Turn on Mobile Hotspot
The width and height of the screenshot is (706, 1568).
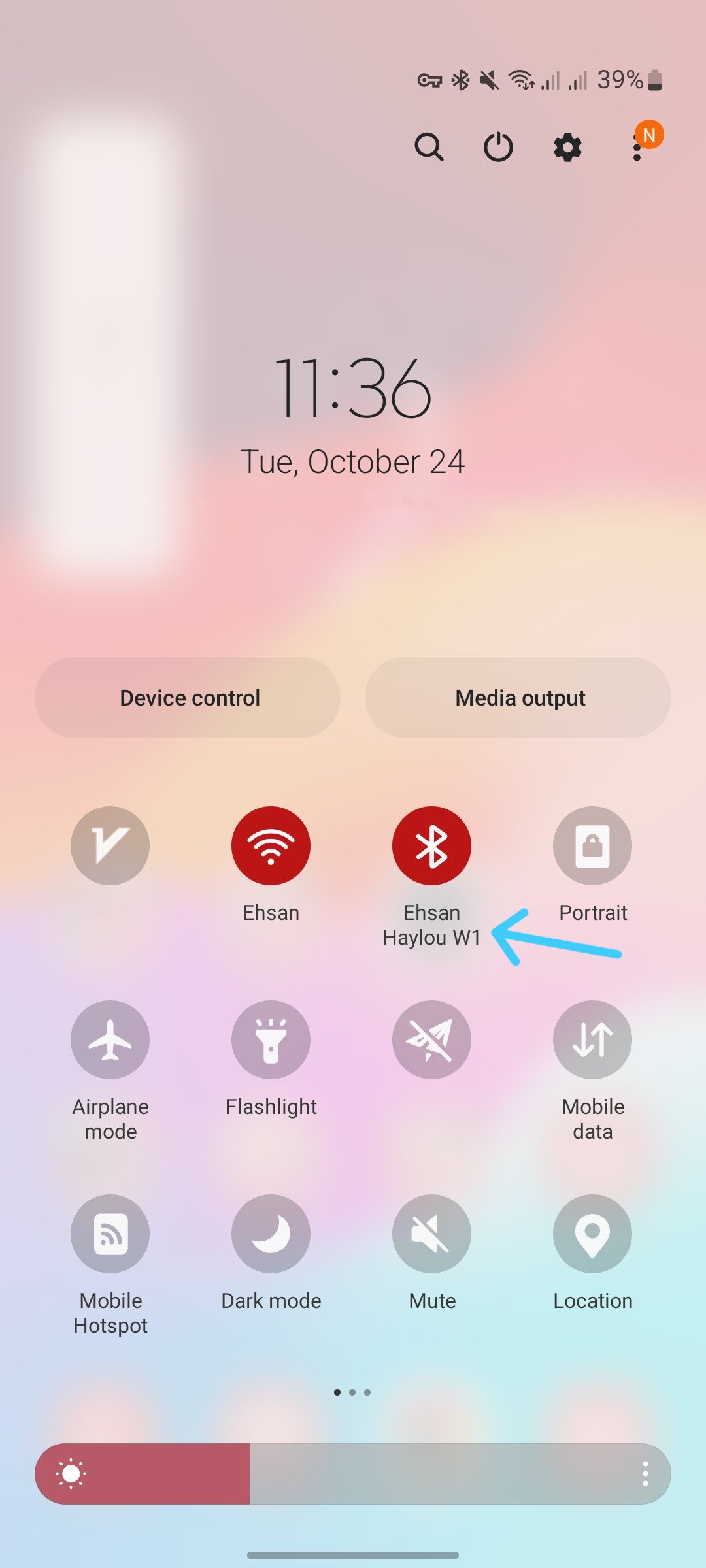pyautogui.click(x=110, y=1233)
